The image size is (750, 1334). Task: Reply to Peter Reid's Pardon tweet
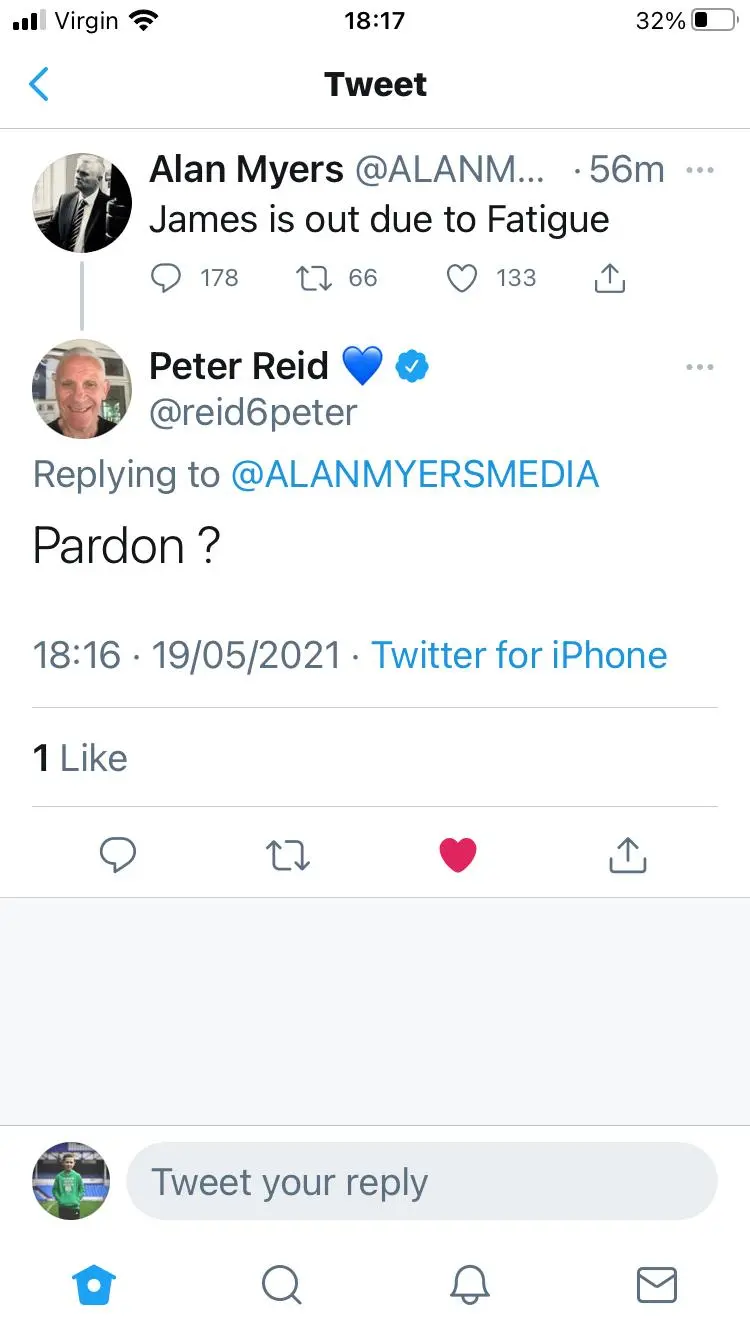coord(118,855)
